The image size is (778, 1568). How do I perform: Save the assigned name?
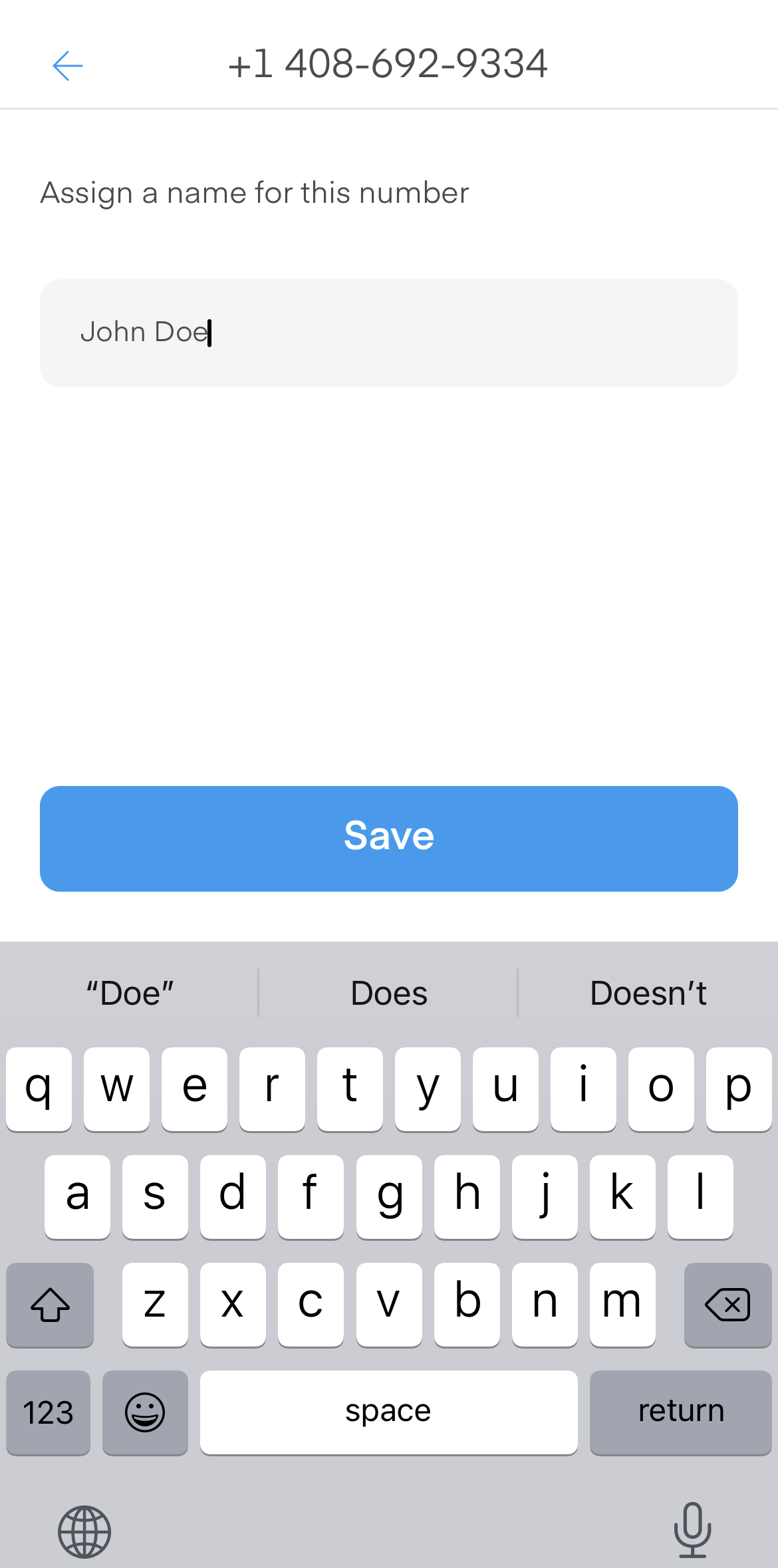[388, 838]
